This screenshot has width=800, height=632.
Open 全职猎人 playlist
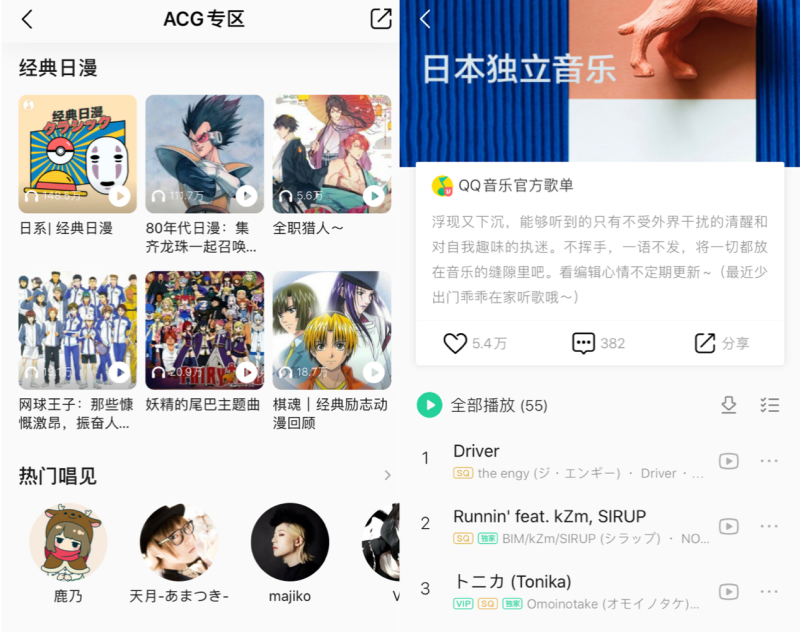click(x=331, y=154)
